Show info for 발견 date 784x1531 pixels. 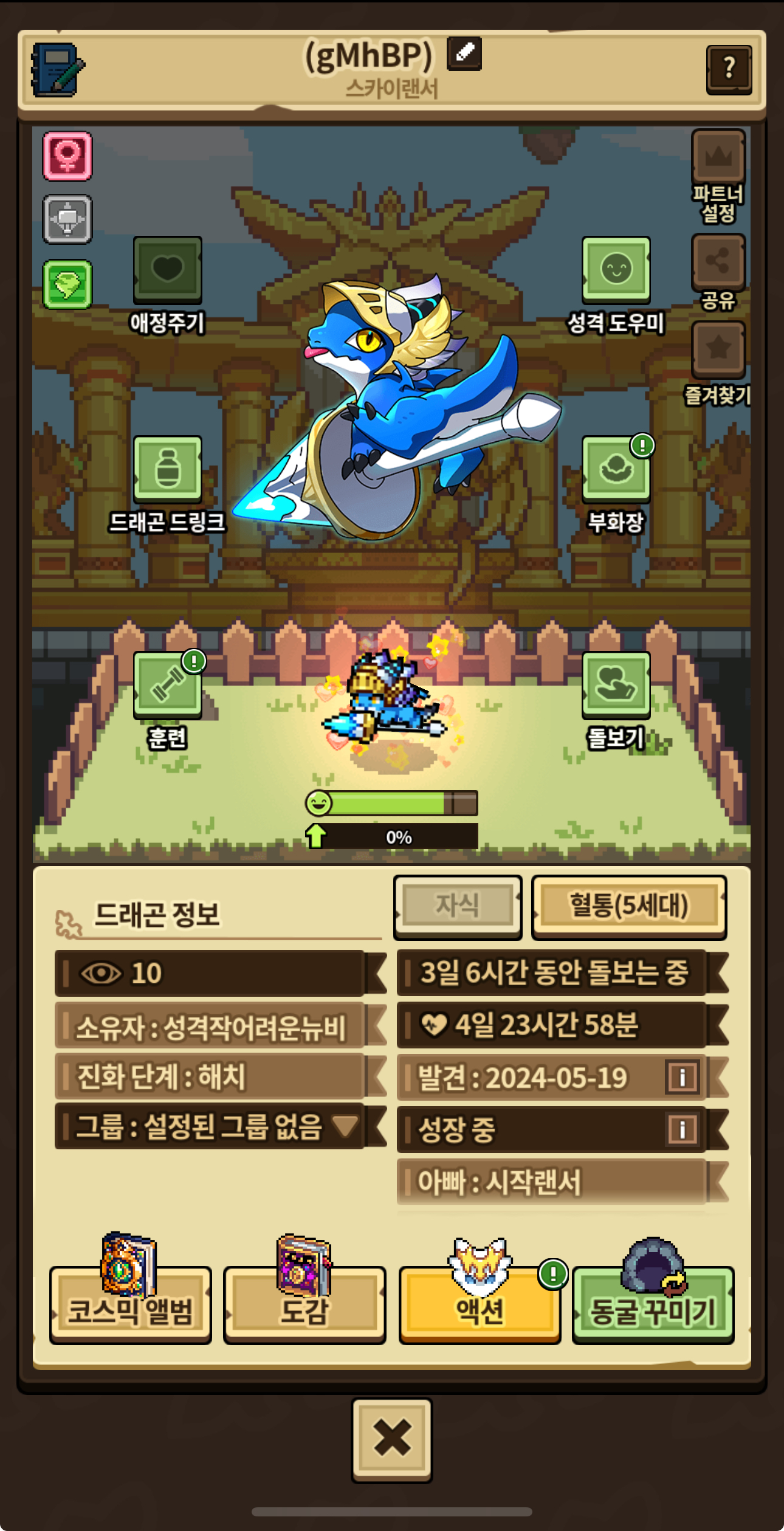click(682, 1078)
